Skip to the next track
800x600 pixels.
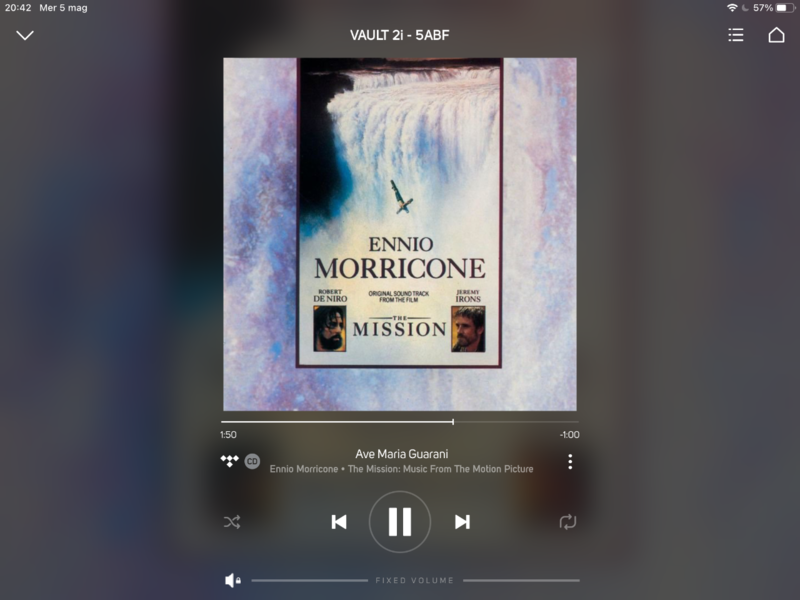462,521
